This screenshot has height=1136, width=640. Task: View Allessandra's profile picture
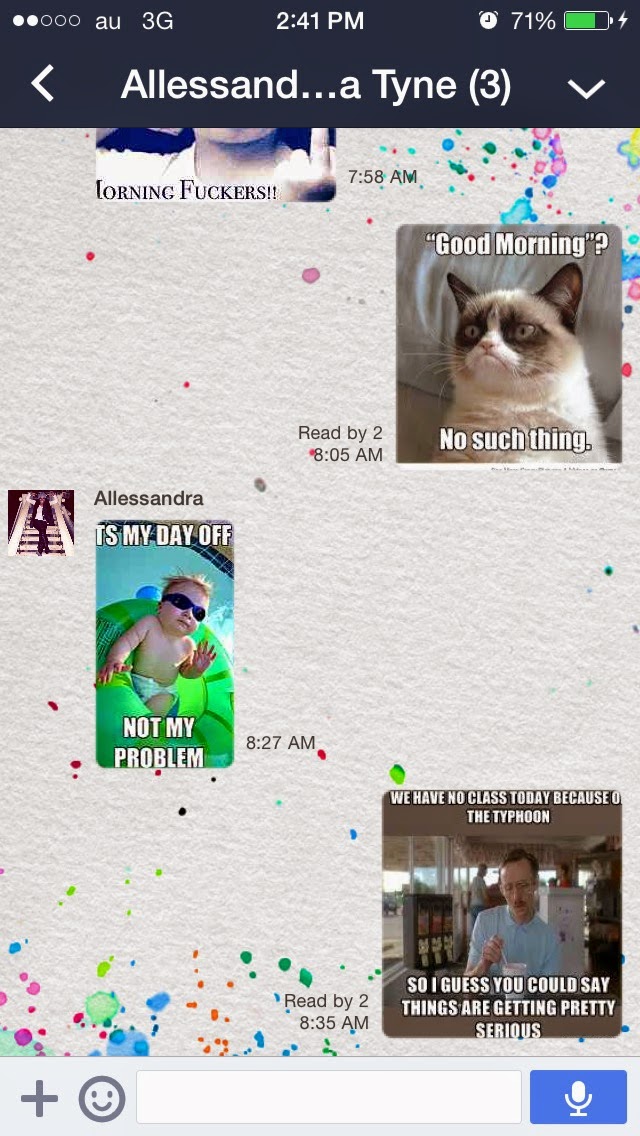(x=41, y=522)
